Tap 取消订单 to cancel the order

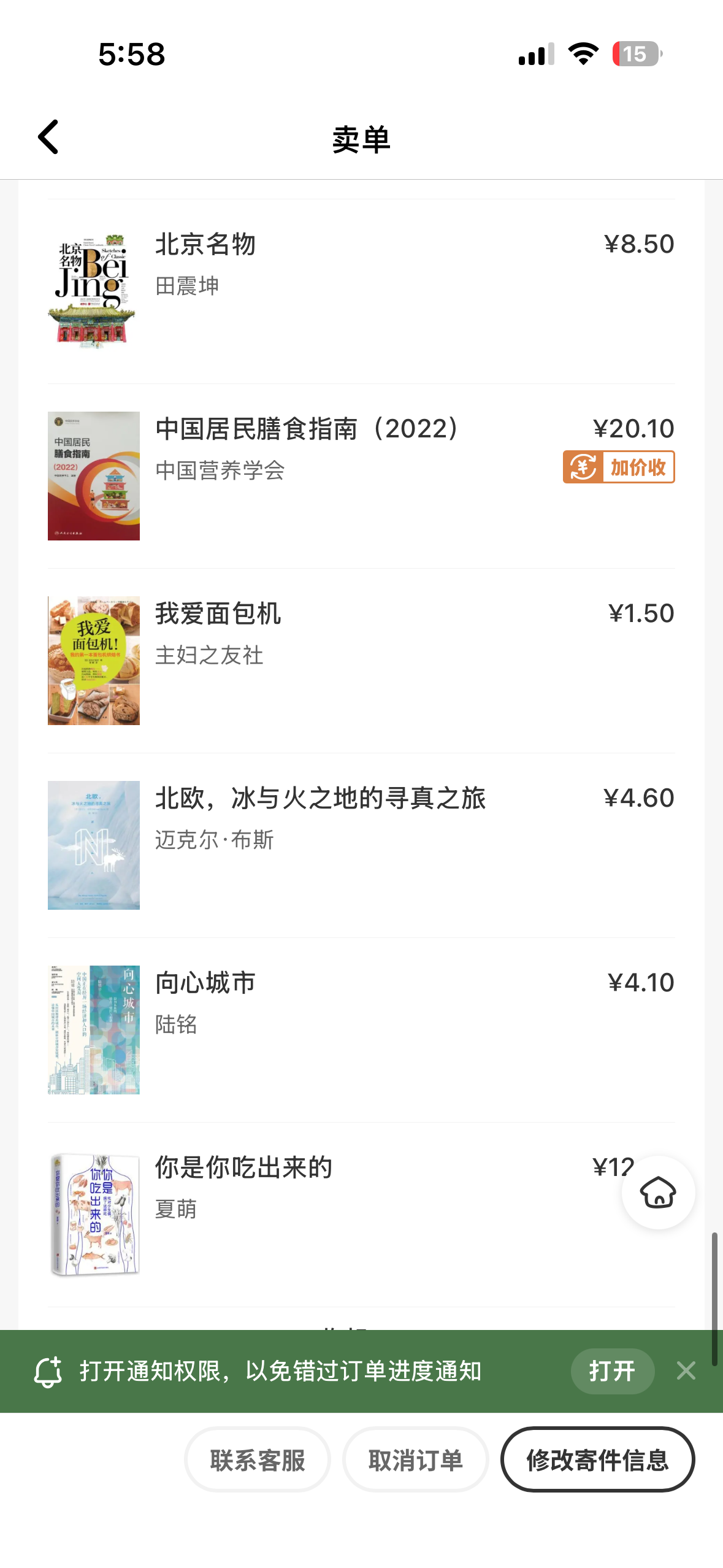pos(416,1460)
